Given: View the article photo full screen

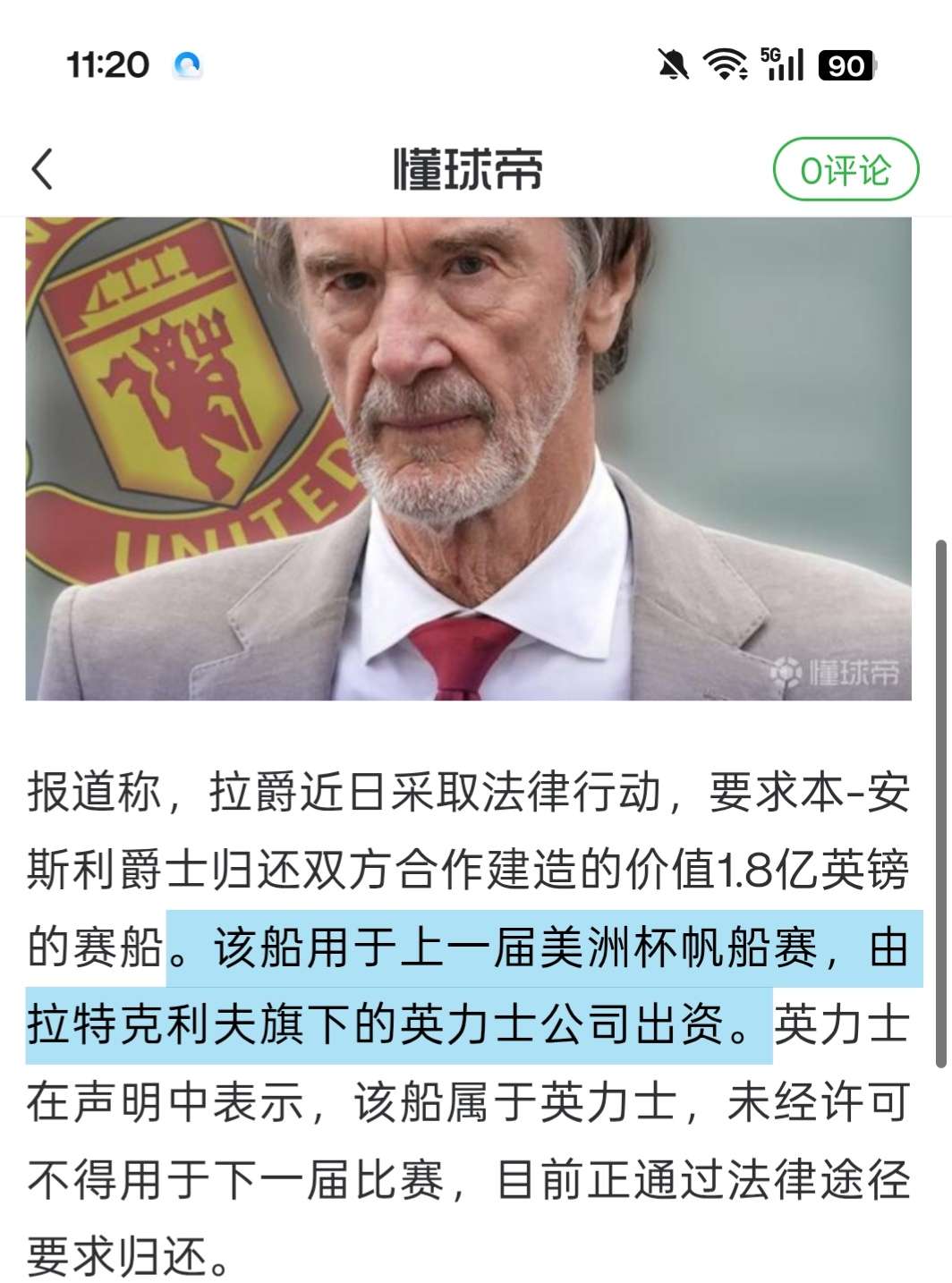Looking at the screenshot, I should [x=468, y=458].
